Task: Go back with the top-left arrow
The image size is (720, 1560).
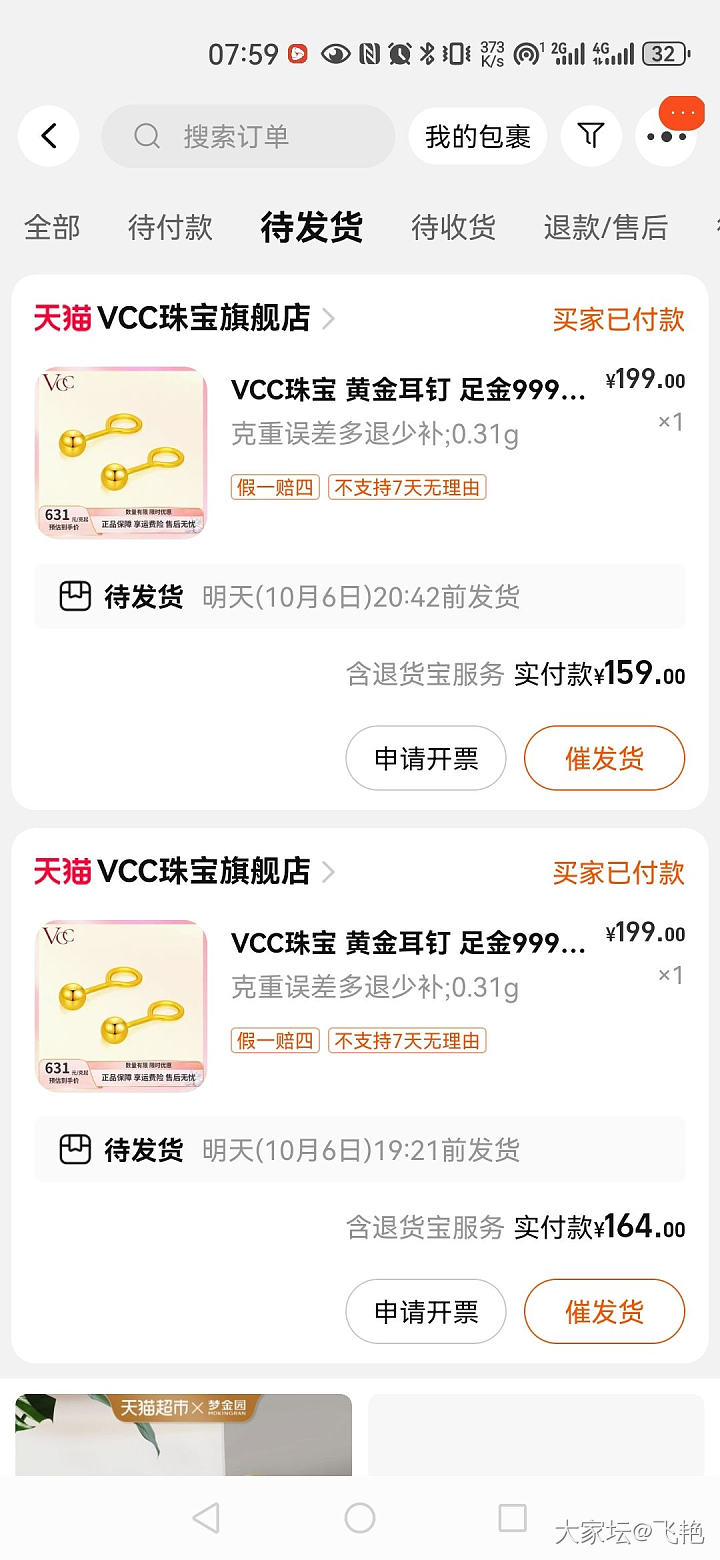Action: (x=48, y=136)
